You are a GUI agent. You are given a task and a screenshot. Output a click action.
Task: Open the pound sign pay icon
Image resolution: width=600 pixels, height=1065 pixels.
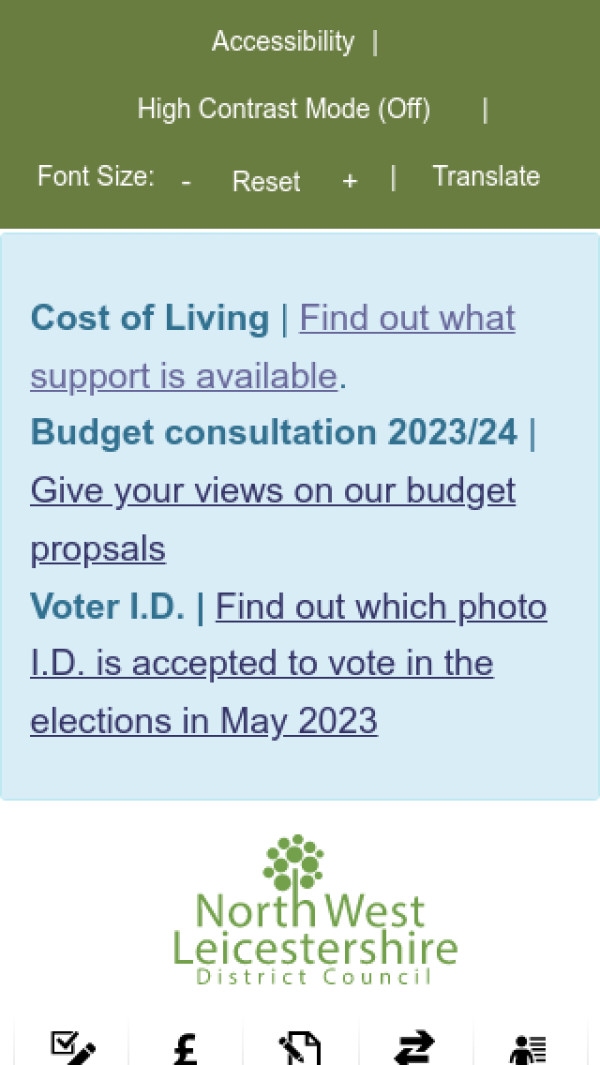tap(186, 1048)
